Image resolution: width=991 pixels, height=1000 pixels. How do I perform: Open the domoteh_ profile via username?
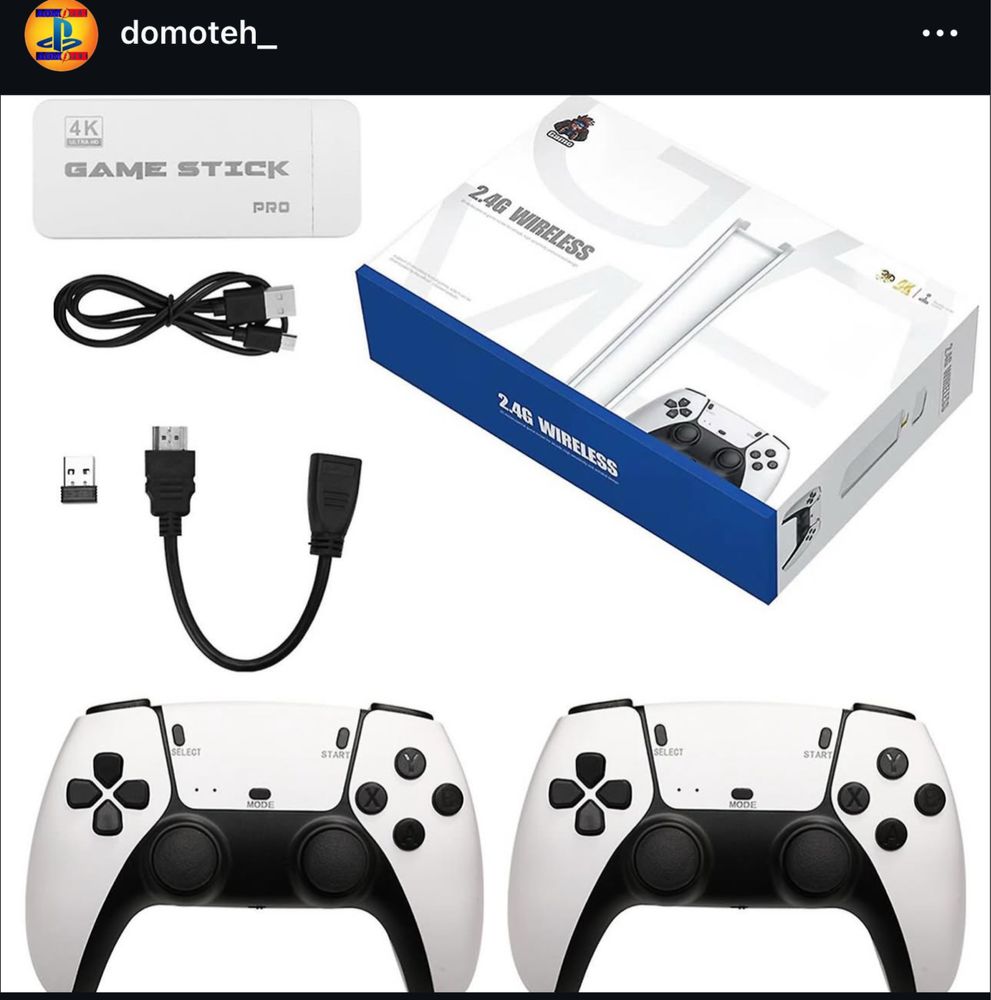coord(198,34)
